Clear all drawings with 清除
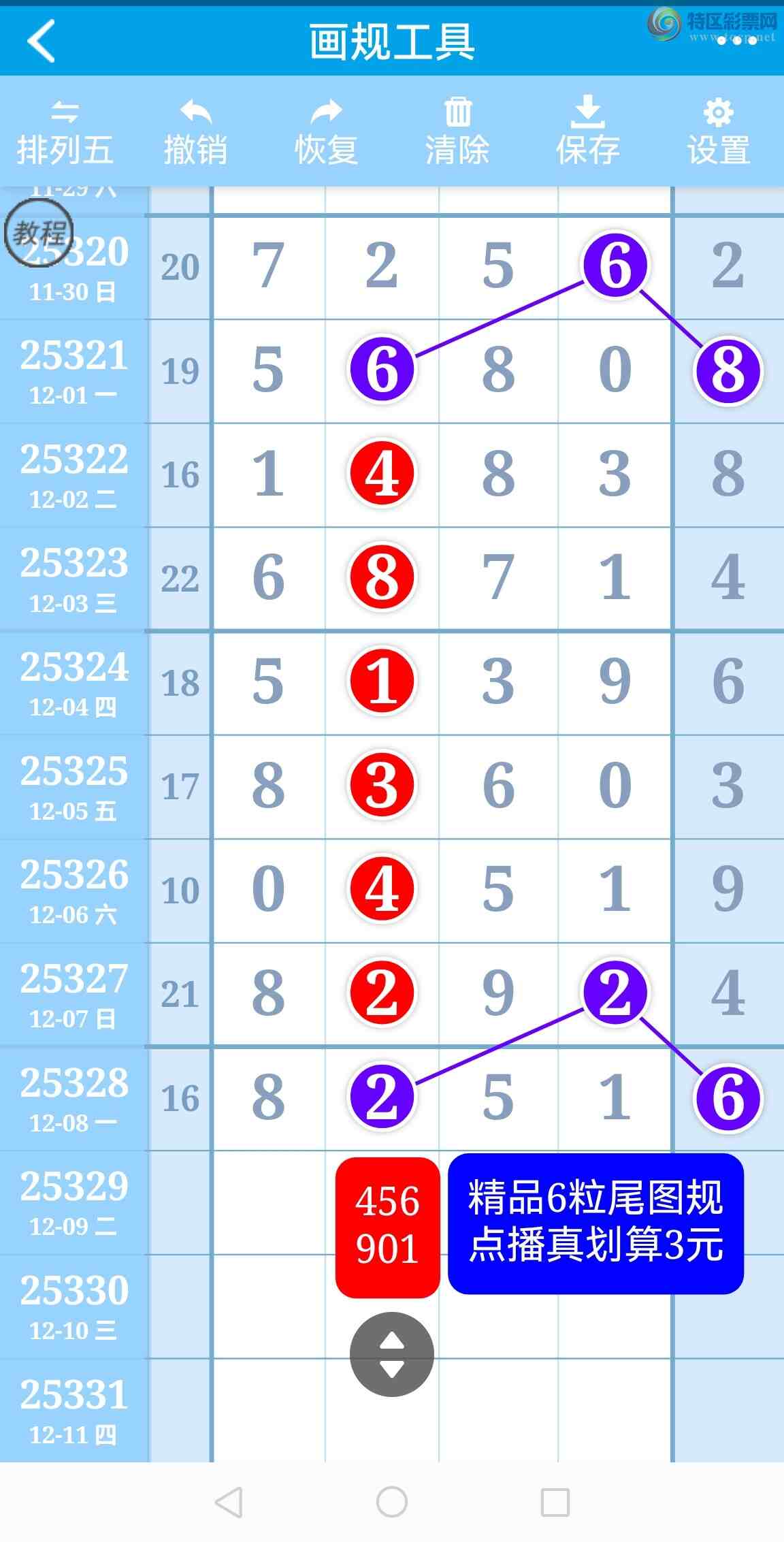 [457, 133]
